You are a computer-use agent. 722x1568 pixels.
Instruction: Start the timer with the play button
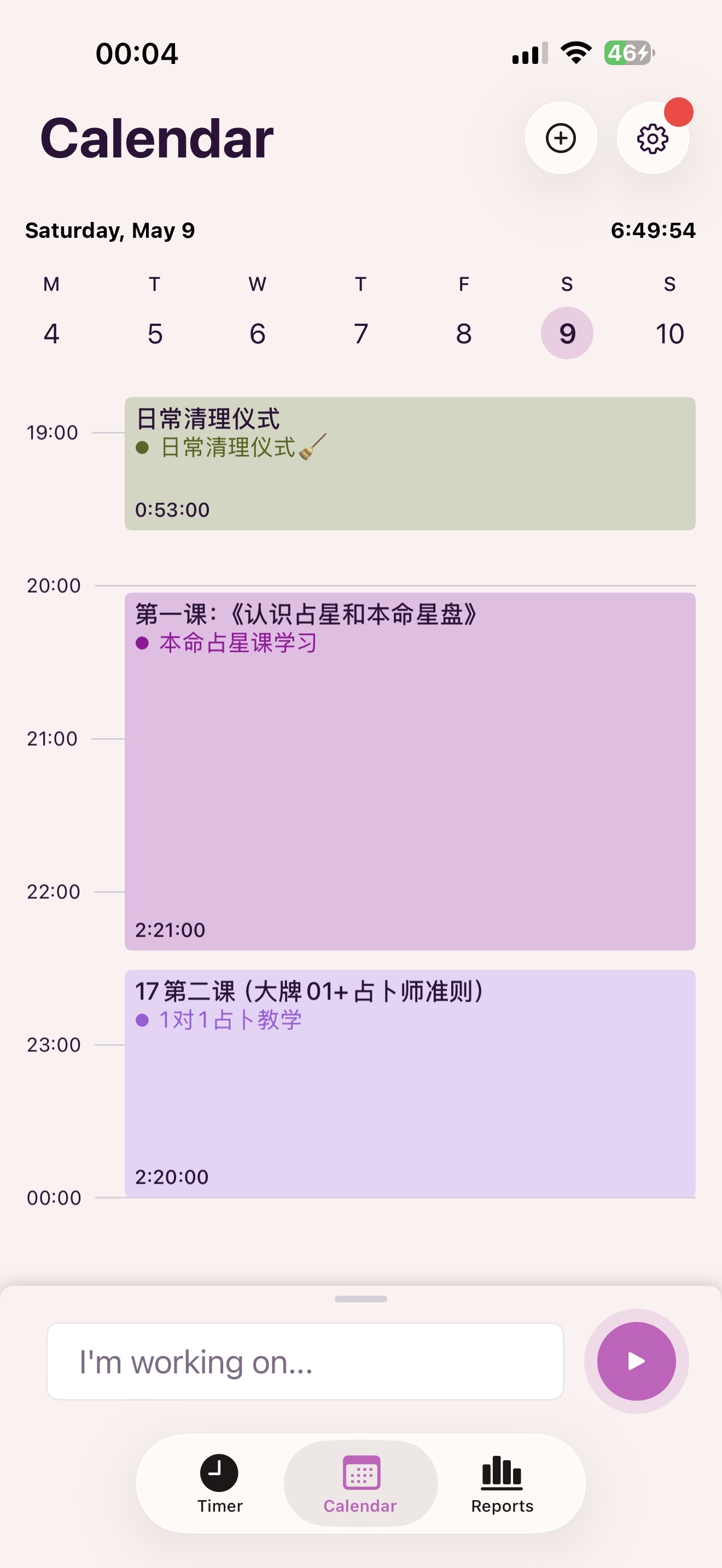point(636,1361)
